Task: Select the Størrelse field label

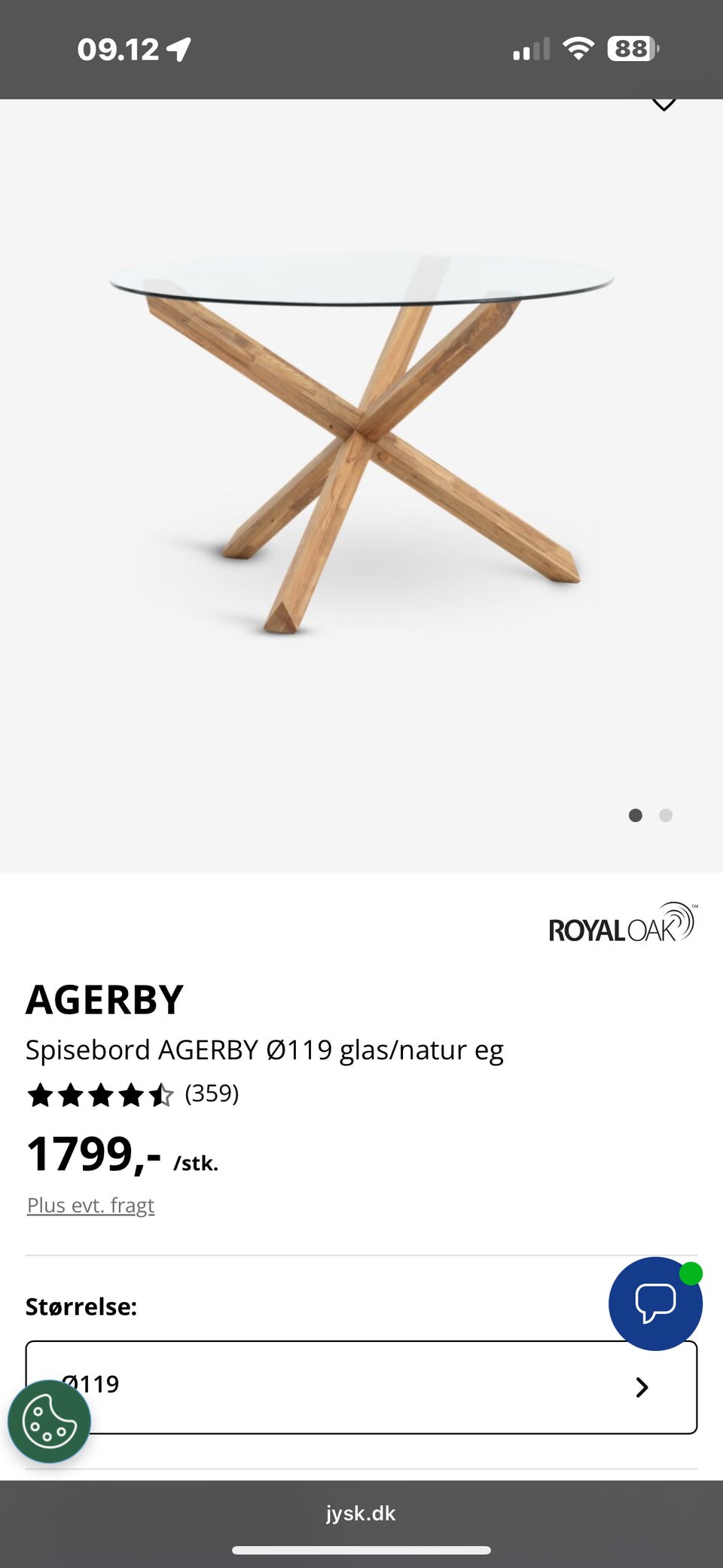Action: (81, 1307)
